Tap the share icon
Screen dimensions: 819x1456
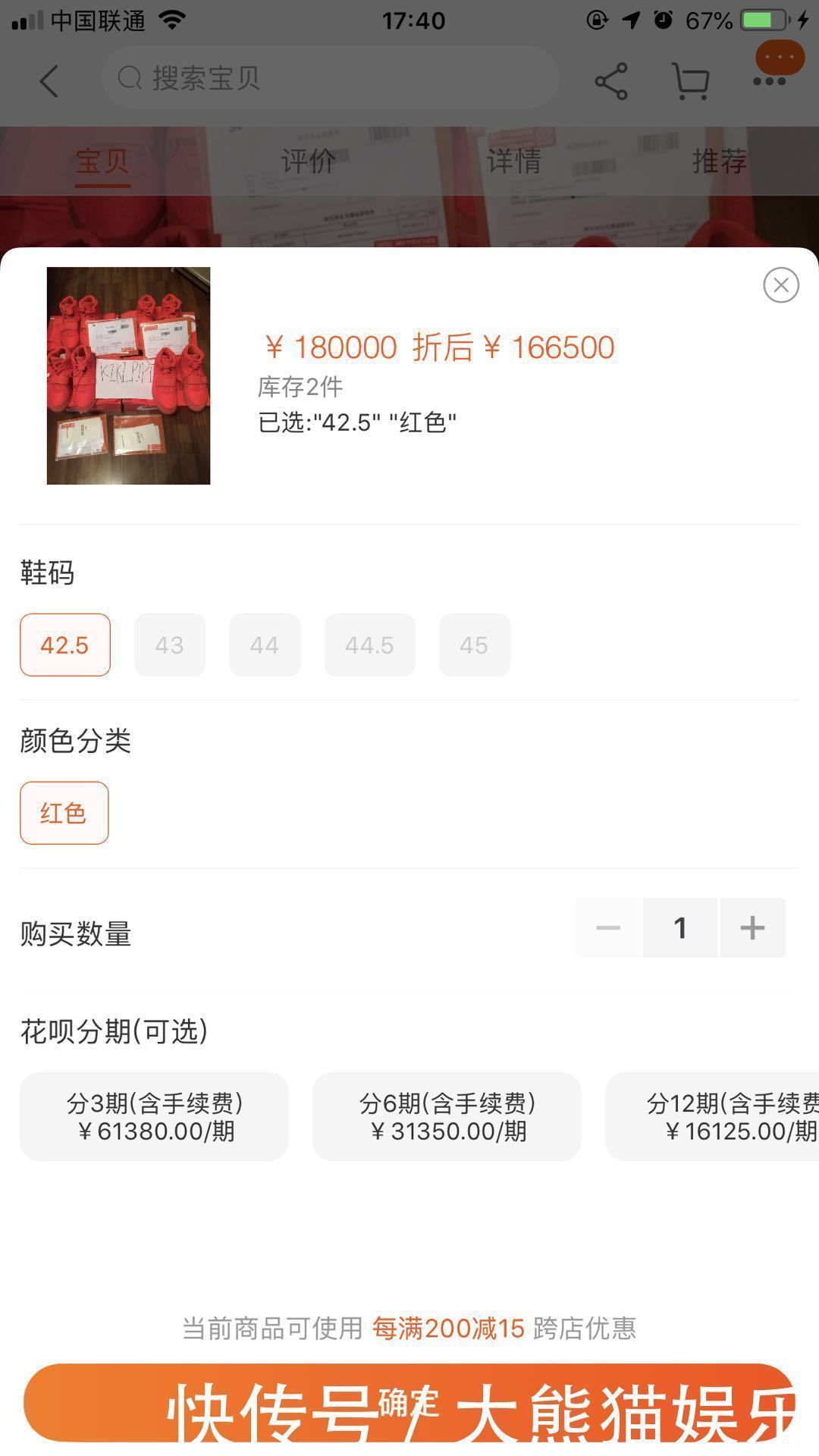pos(611,80)
